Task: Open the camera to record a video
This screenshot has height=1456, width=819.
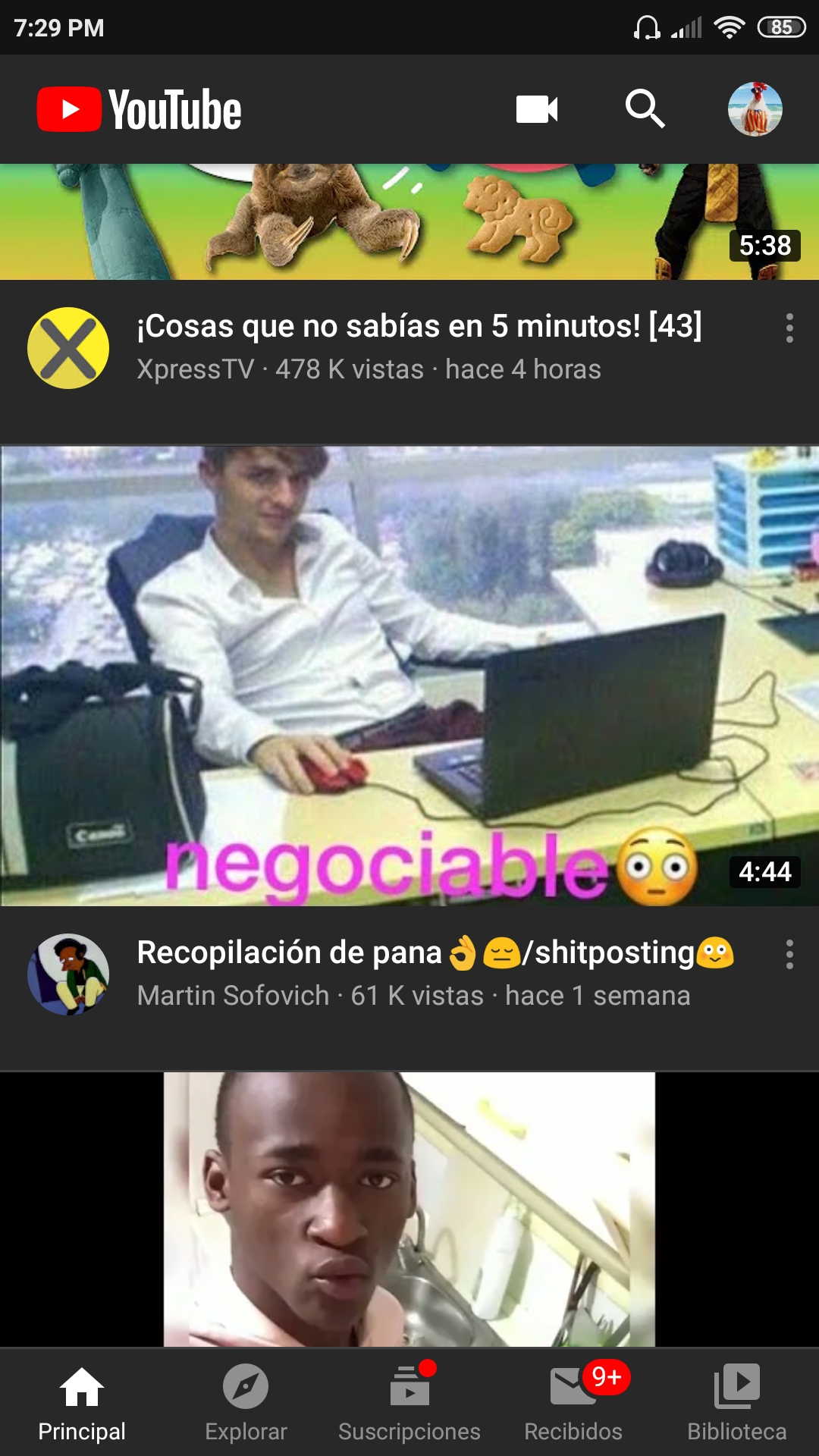Action: pos(537,109)
